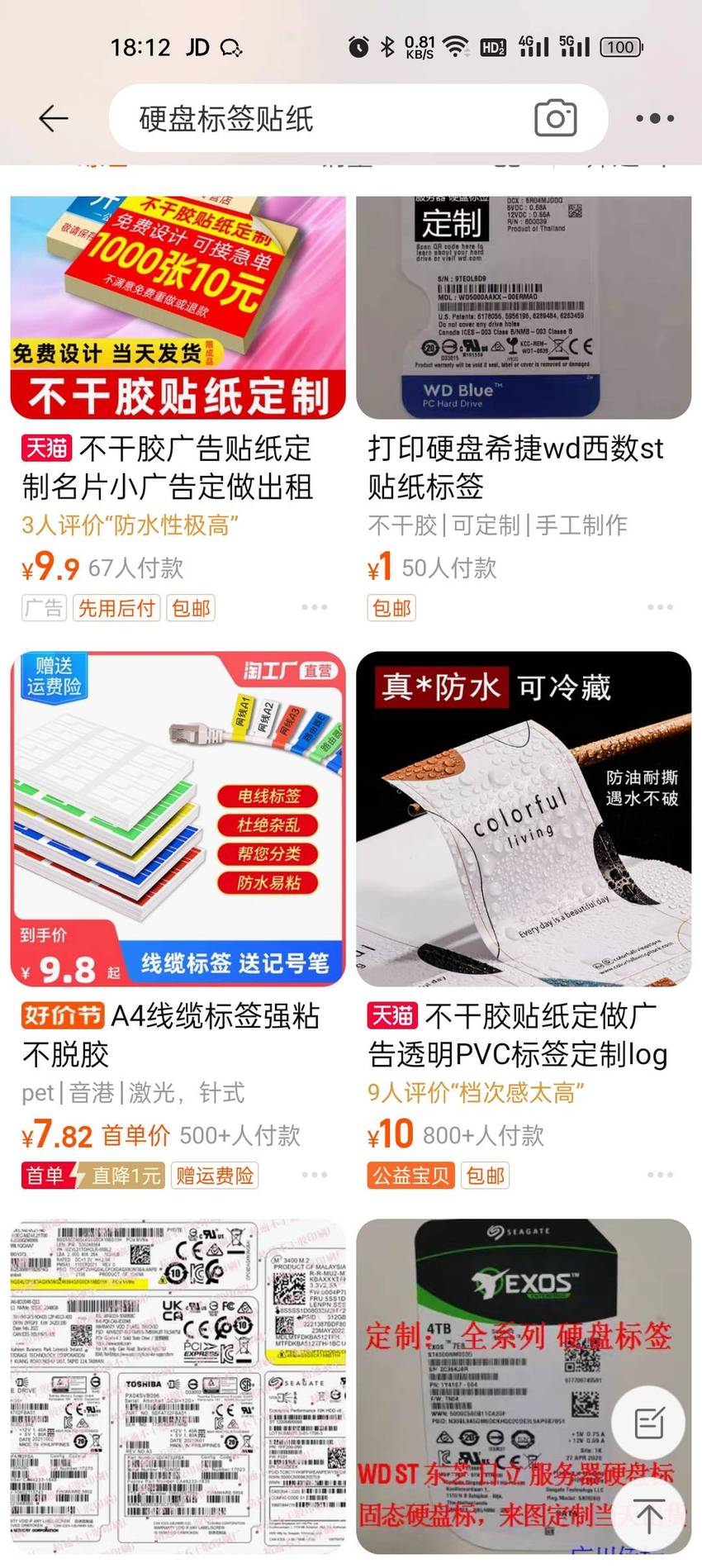The width and height of the screenshot is (702, 1568).
Task: Jump back to top with the arrow button
Action: pyautogui.click(x=649, y=1517)
